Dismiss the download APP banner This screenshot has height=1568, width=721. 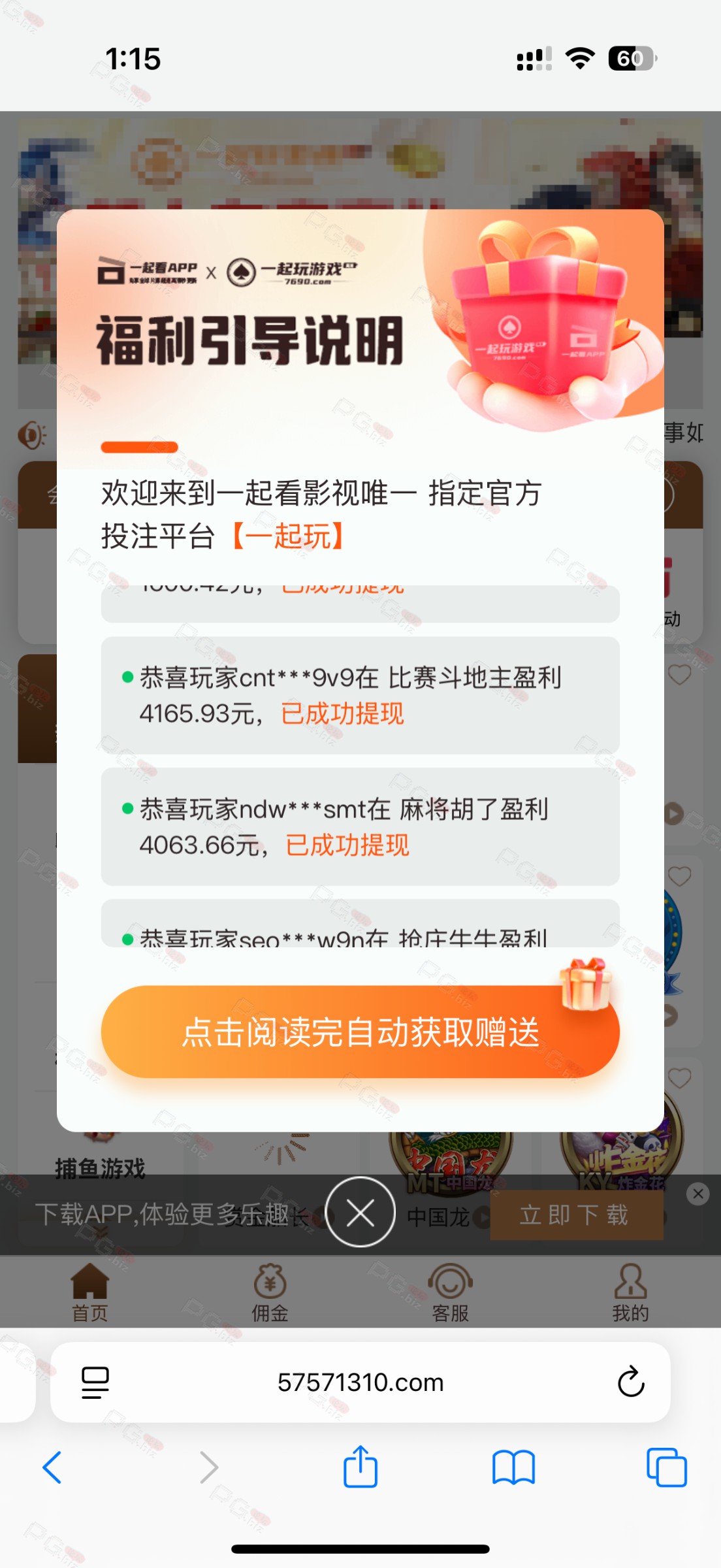[697, 1194]
